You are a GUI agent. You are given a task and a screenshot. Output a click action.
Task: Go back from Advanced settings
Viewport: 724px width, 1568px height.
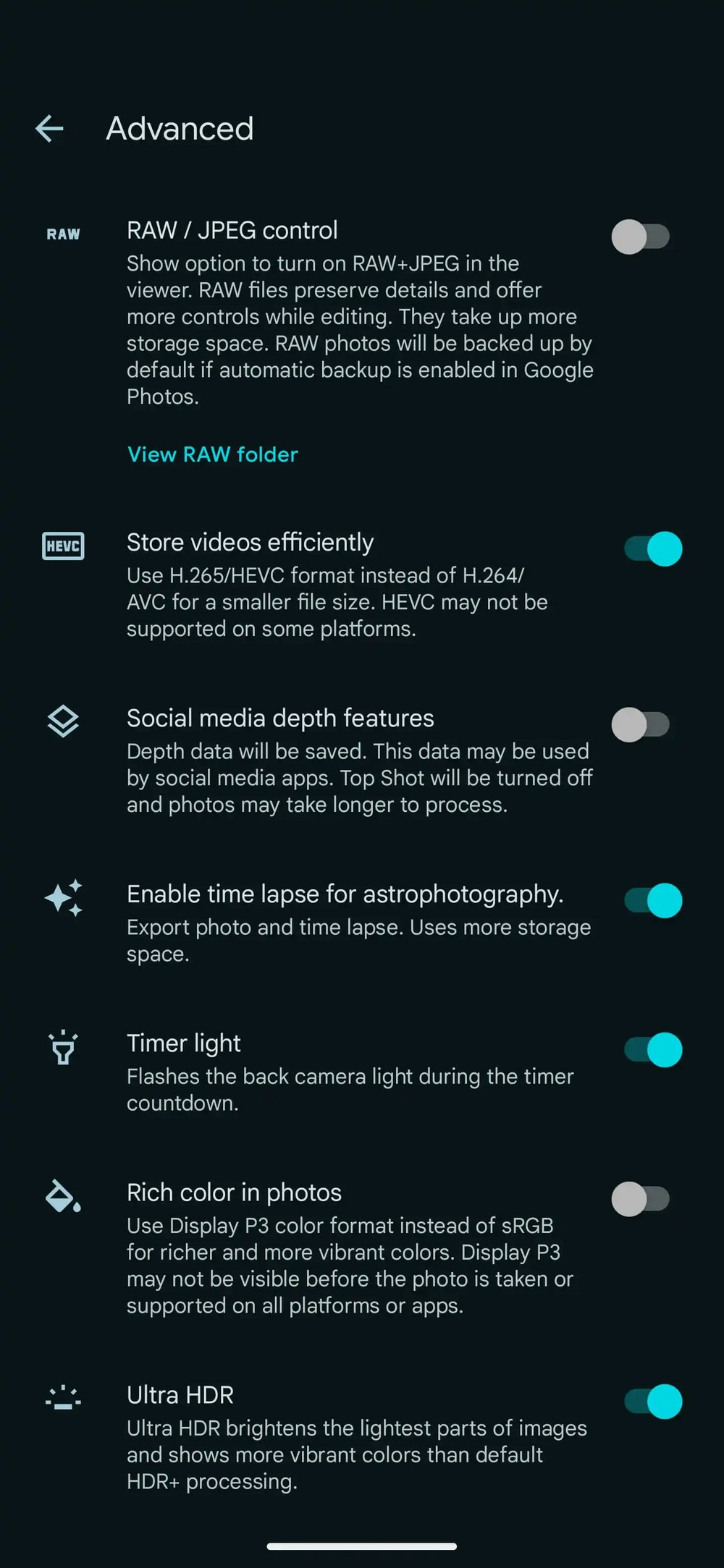point(49,129)
